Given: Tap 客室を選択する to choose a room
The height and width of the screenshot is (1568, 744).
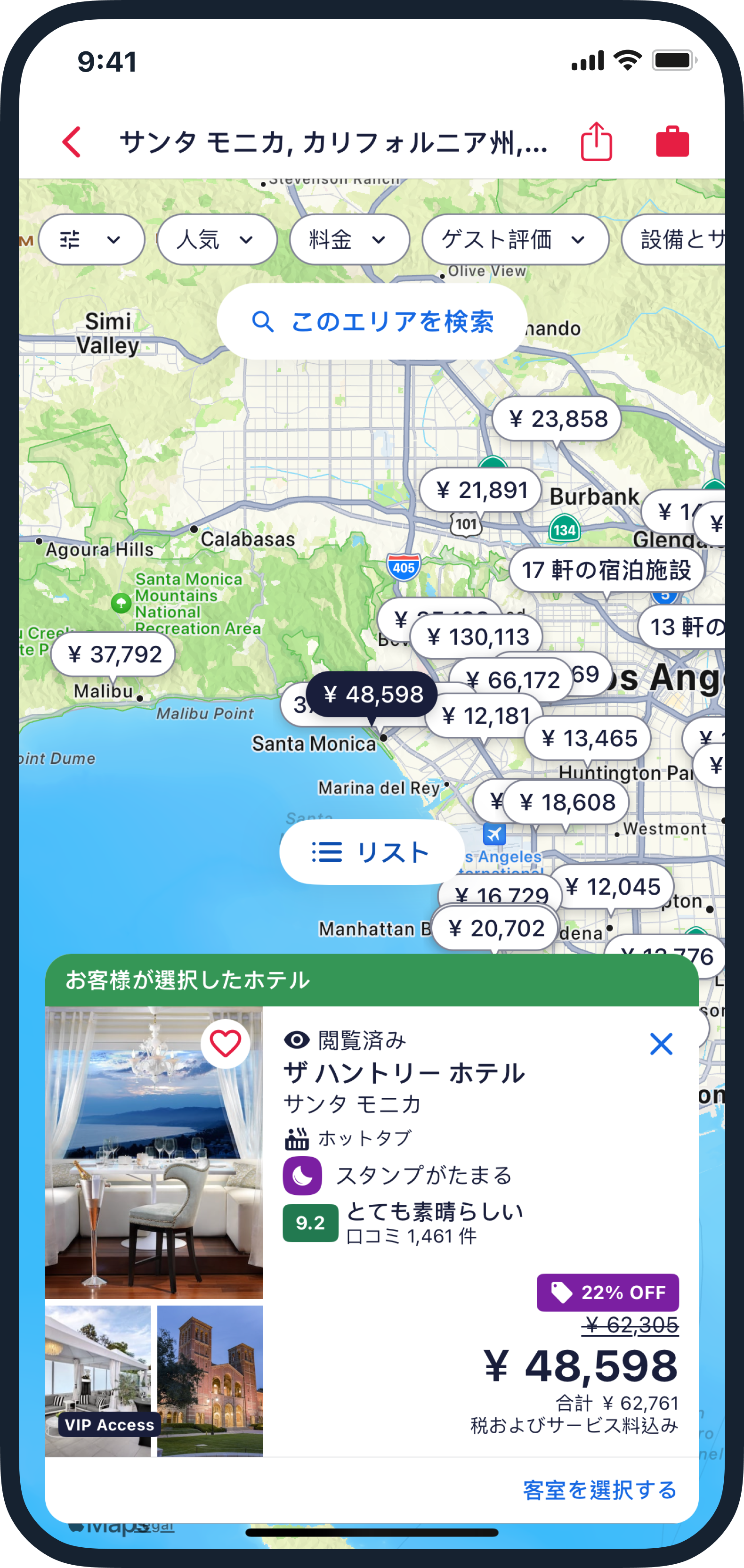Looking at the screenshot, I should pyautogui.click(x=600, y=1489).
